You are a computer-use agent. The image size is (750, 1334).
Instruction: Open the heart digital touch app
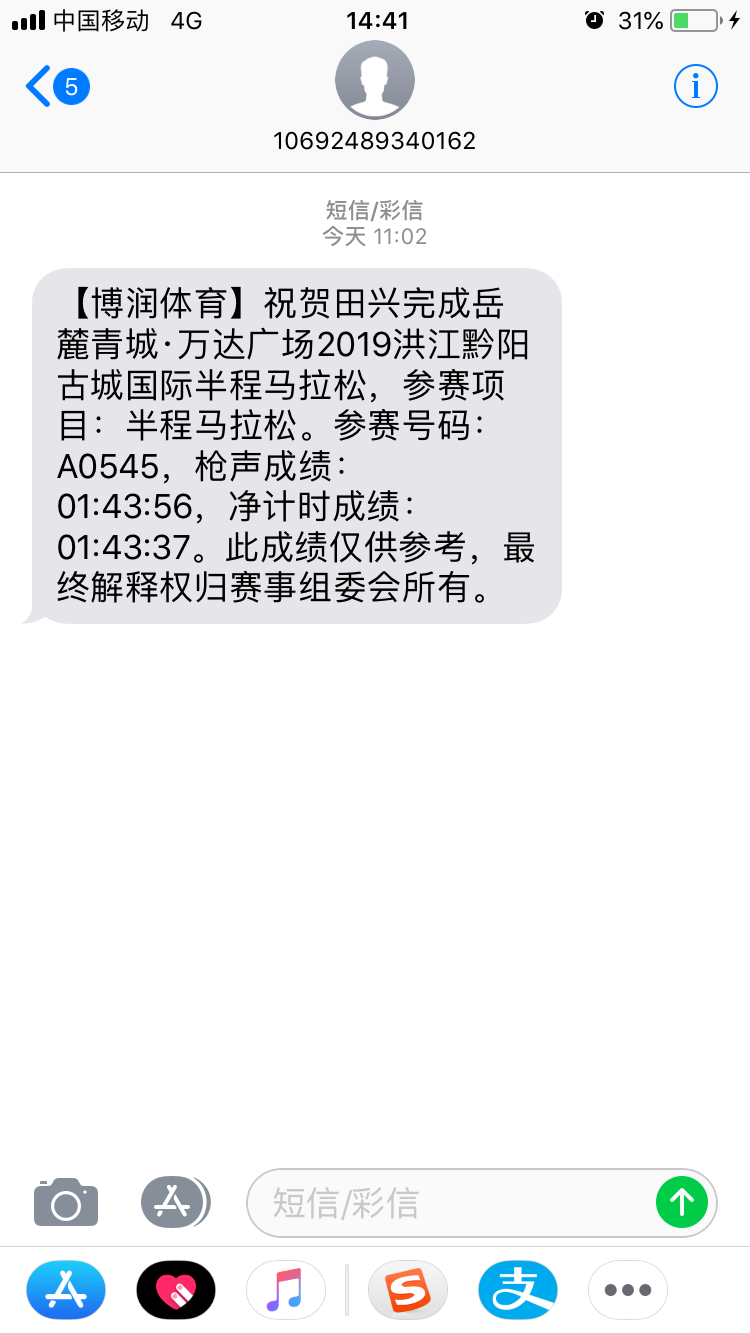[176, 1290]
